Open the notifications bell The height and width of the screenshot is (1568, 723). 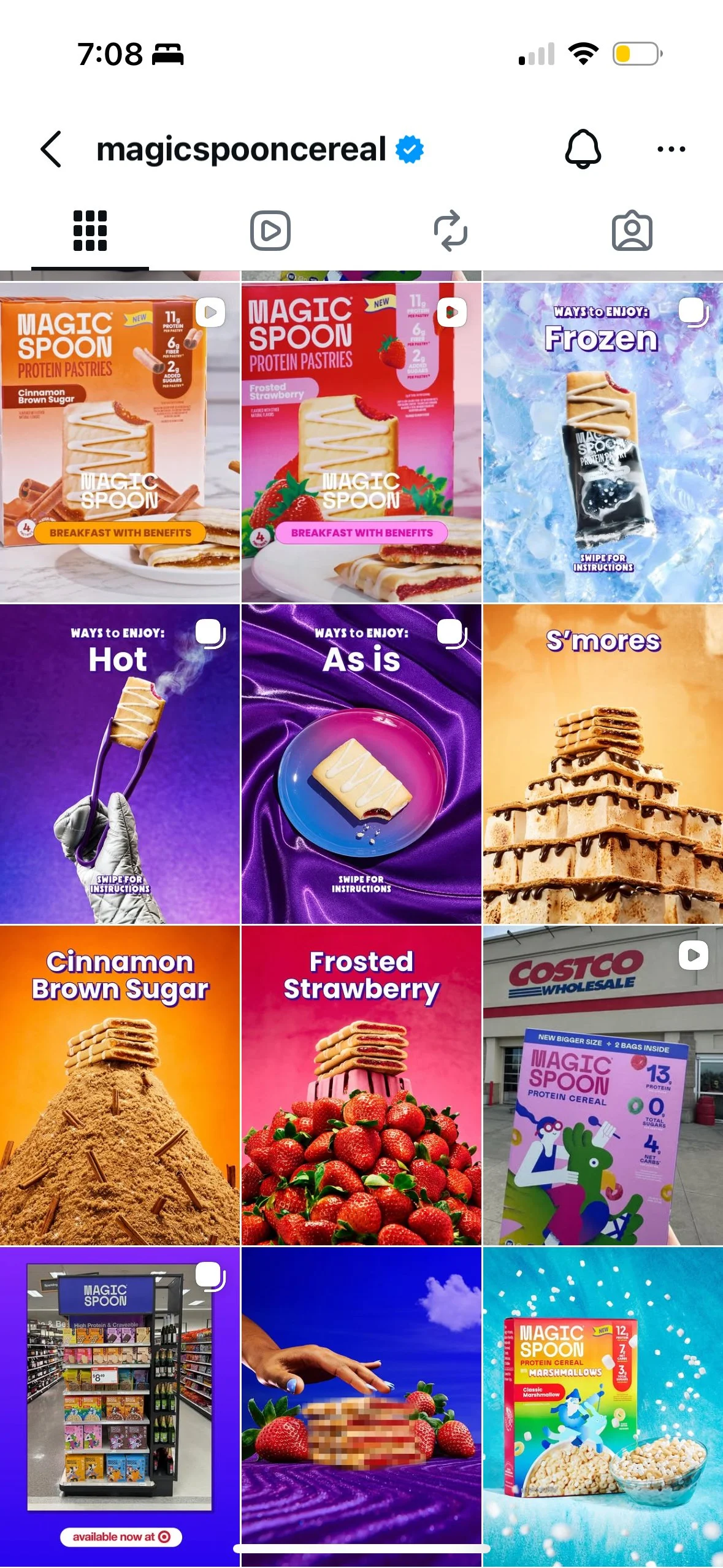pyautogui.click(x=583, y=149)
